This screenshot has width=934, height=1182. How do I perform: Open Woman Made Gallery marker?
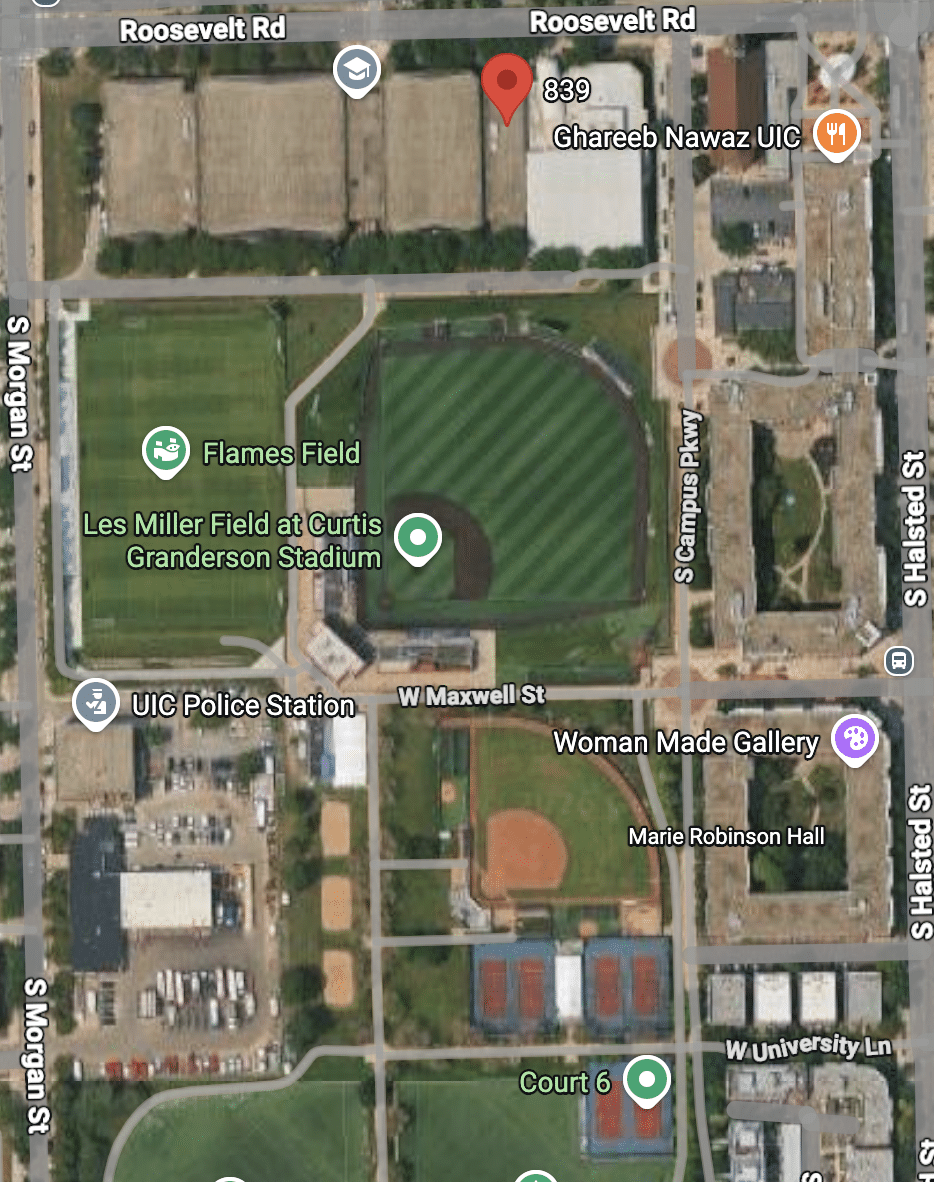855,740
